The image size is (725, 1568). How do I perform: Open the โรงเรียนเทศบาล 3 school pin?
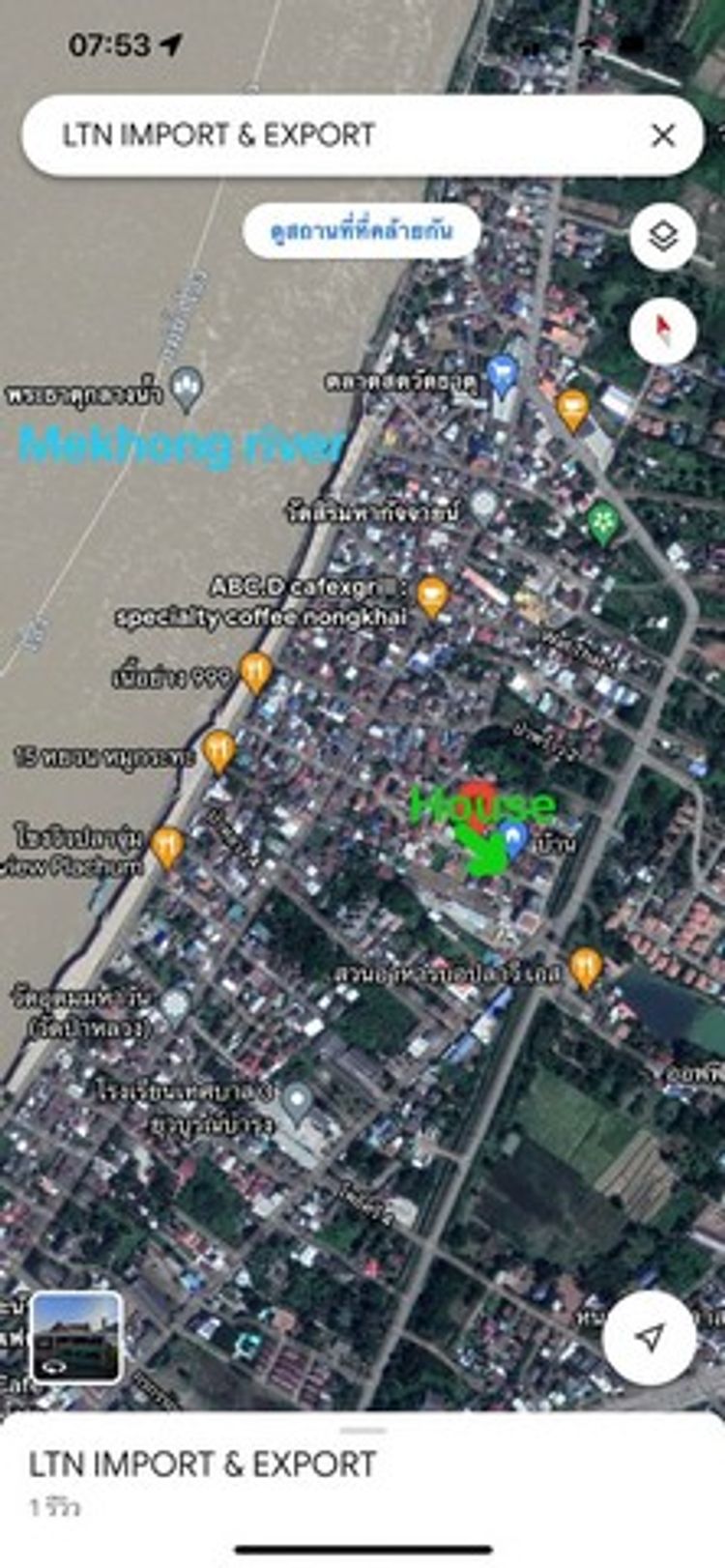(x=297, y=1100)
